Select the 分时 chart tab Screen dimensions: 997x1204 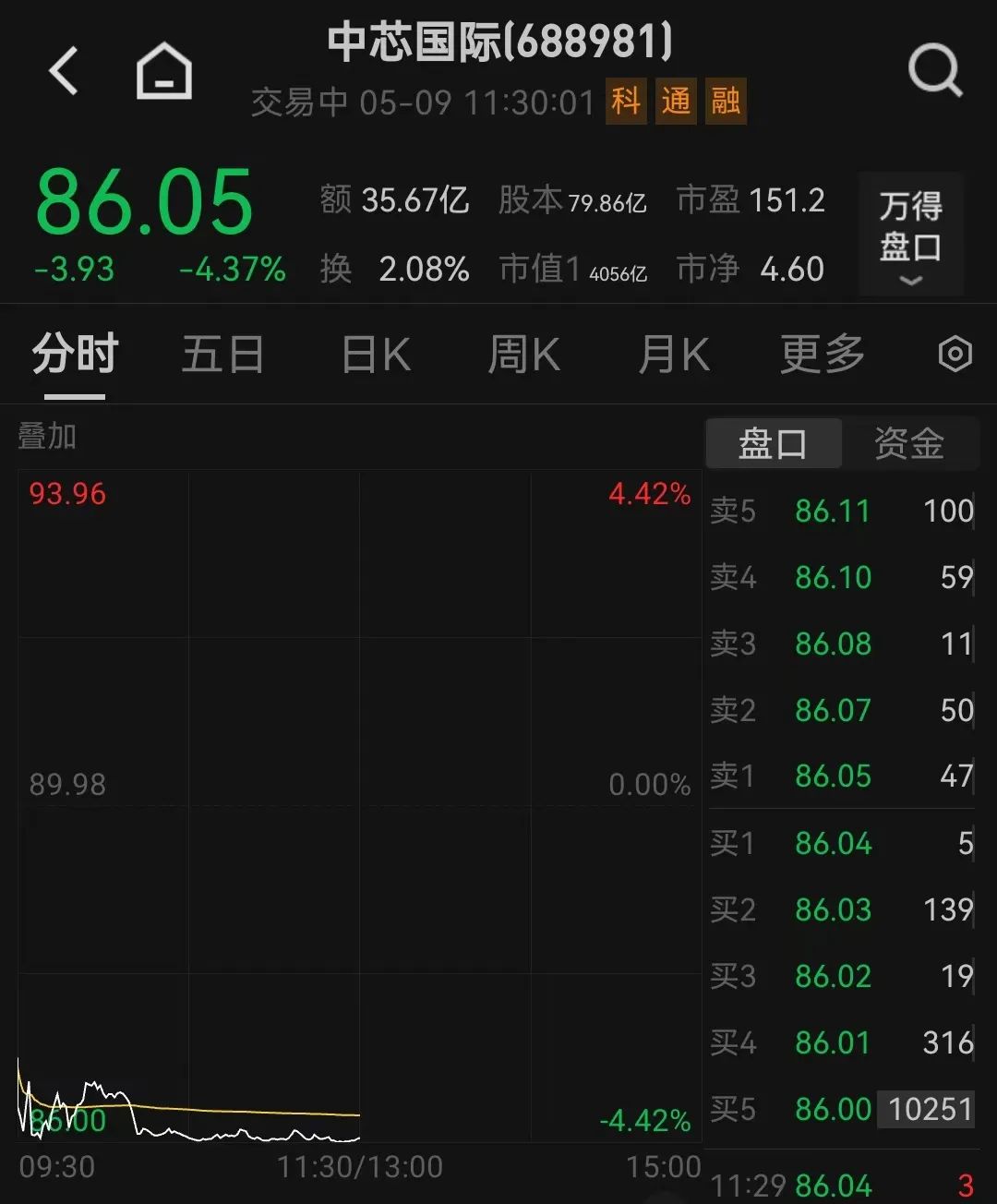(x=75, y=355)
